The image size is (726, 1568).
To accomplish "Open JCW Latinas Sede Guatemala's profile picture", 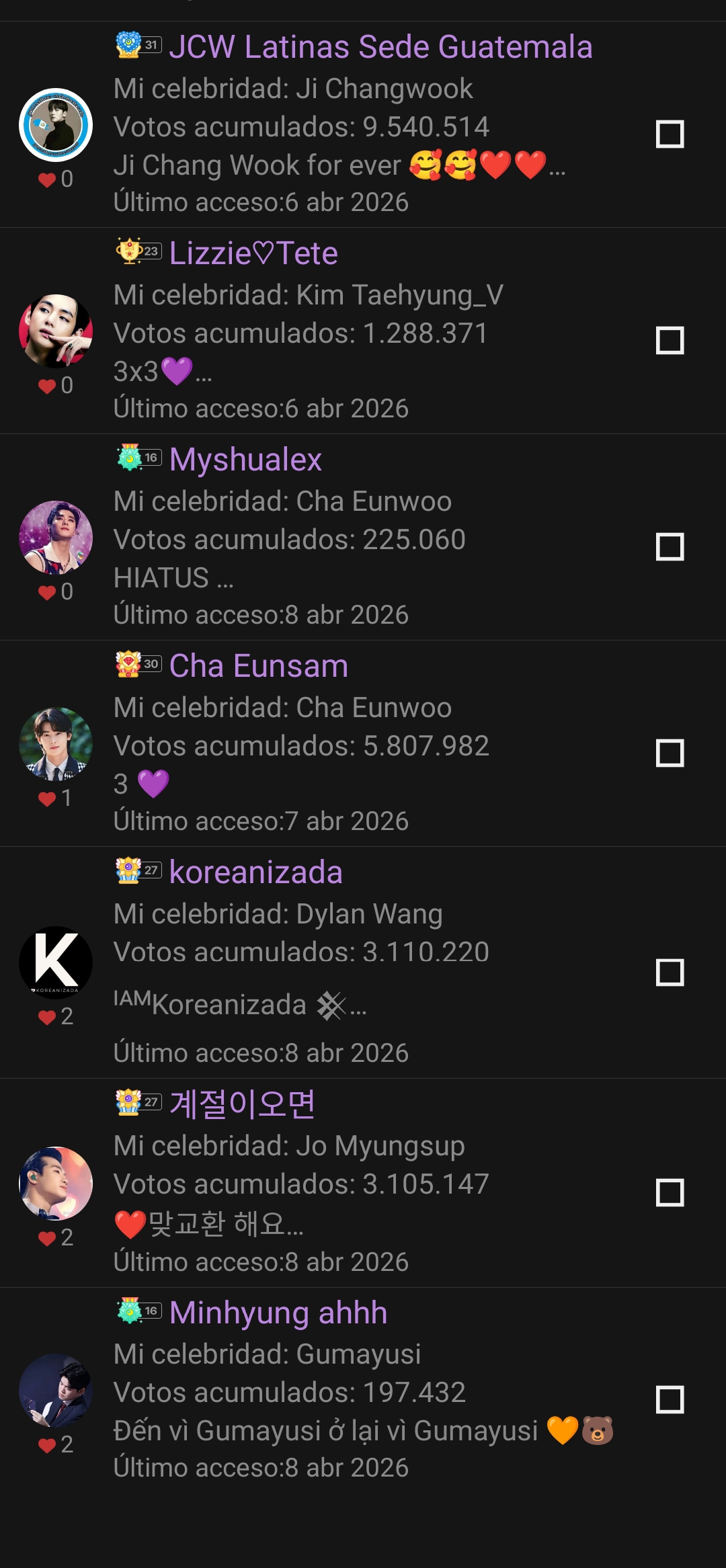I will pos(56,125).
